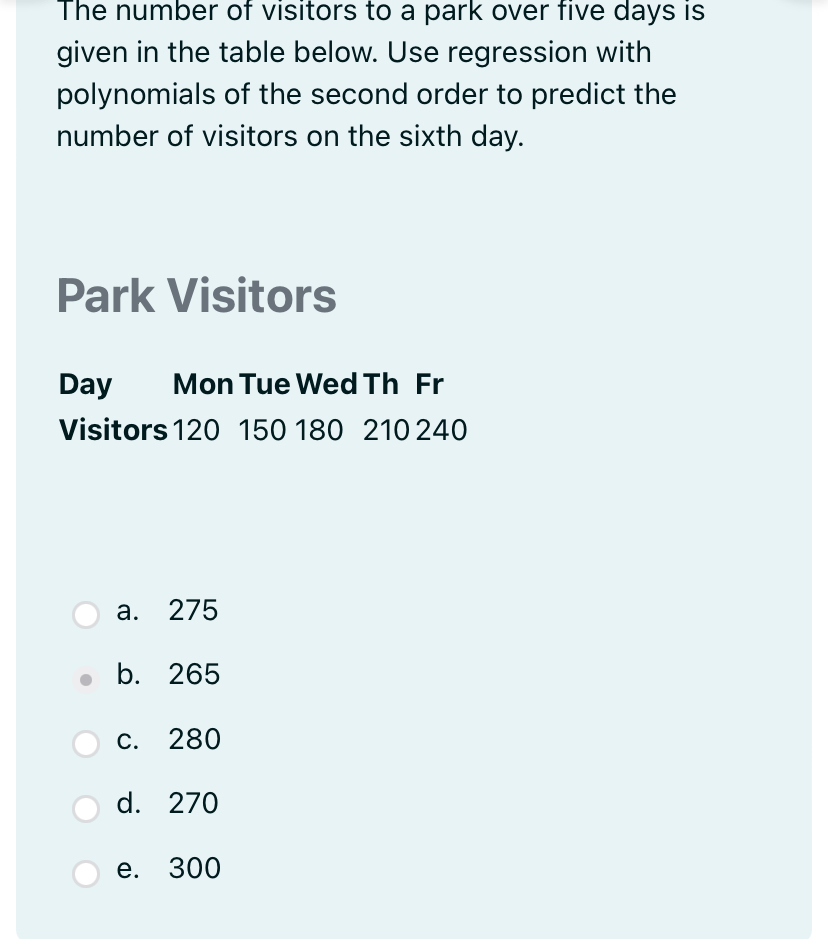The width and height of the screenshot is (828, 939).
Task: Pick answer c. 280
Action: pyautogui.click(x=87, y=743)
